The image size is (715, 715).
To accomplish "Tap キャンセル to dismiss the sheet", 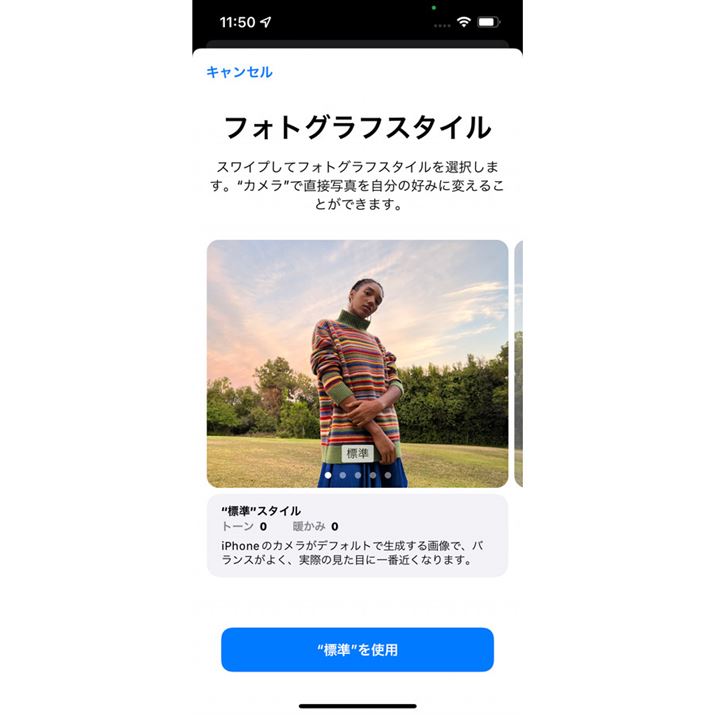I will click(239, 72).
